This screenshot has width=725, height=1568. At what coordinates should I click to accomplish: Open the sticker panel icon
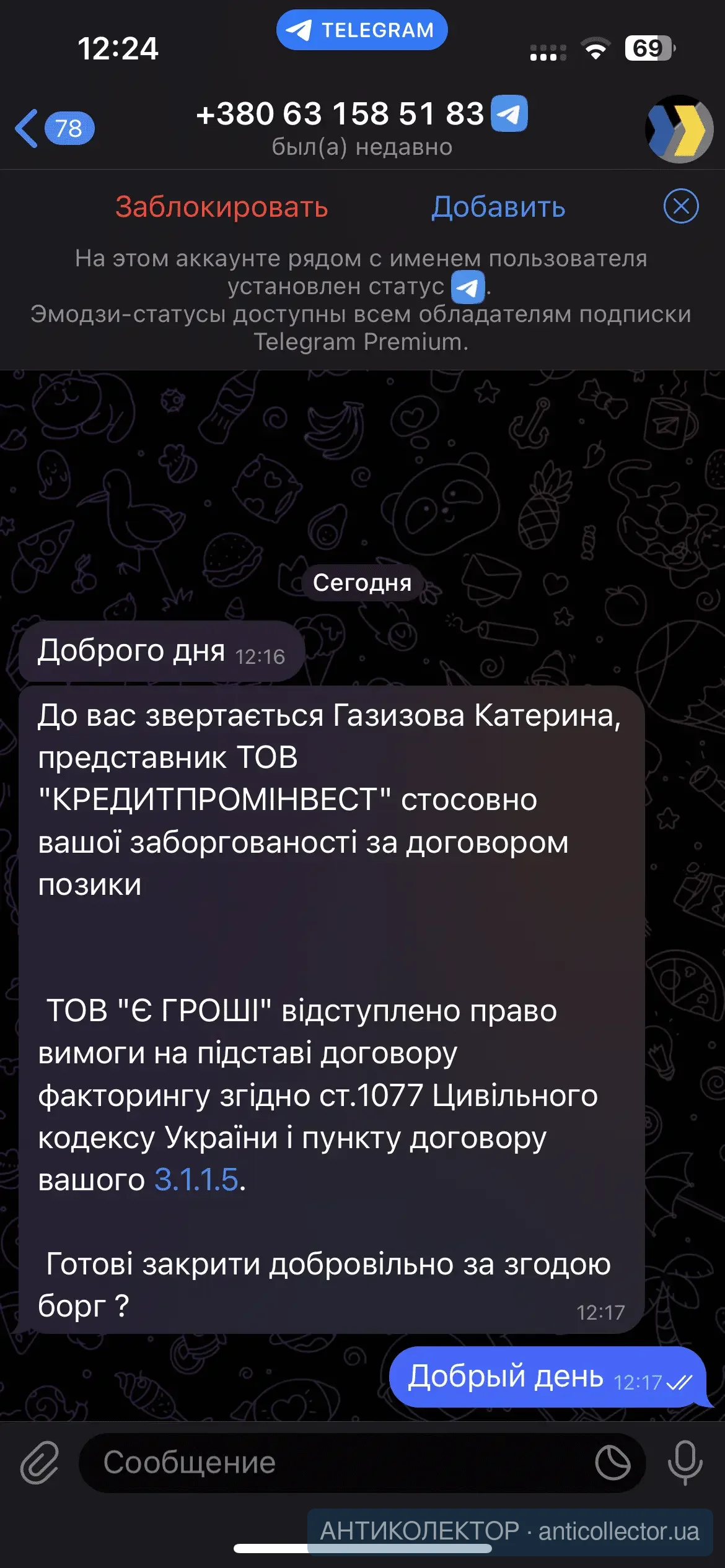point(612,1463)
